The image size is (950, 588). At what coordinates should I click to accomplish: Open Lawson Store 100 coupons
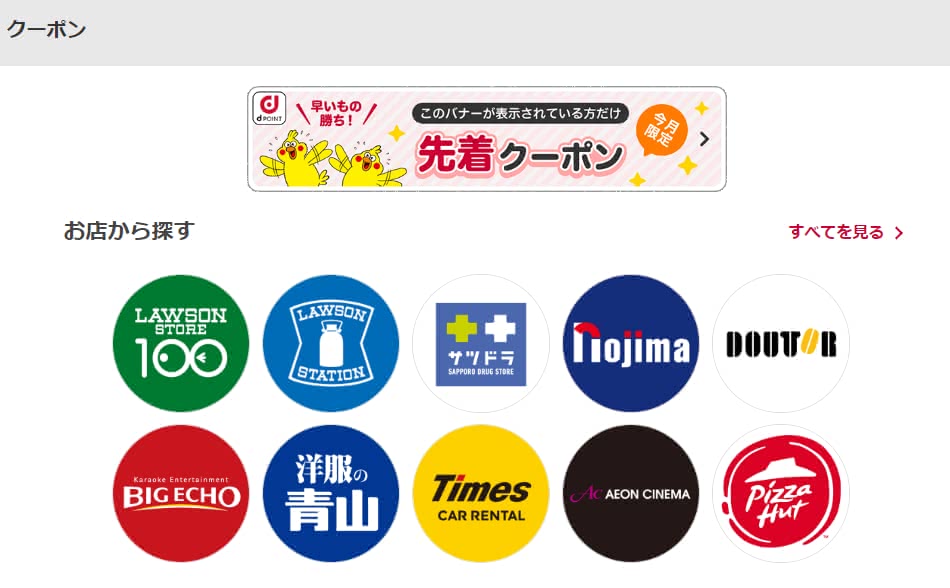[x=180, y=343]
